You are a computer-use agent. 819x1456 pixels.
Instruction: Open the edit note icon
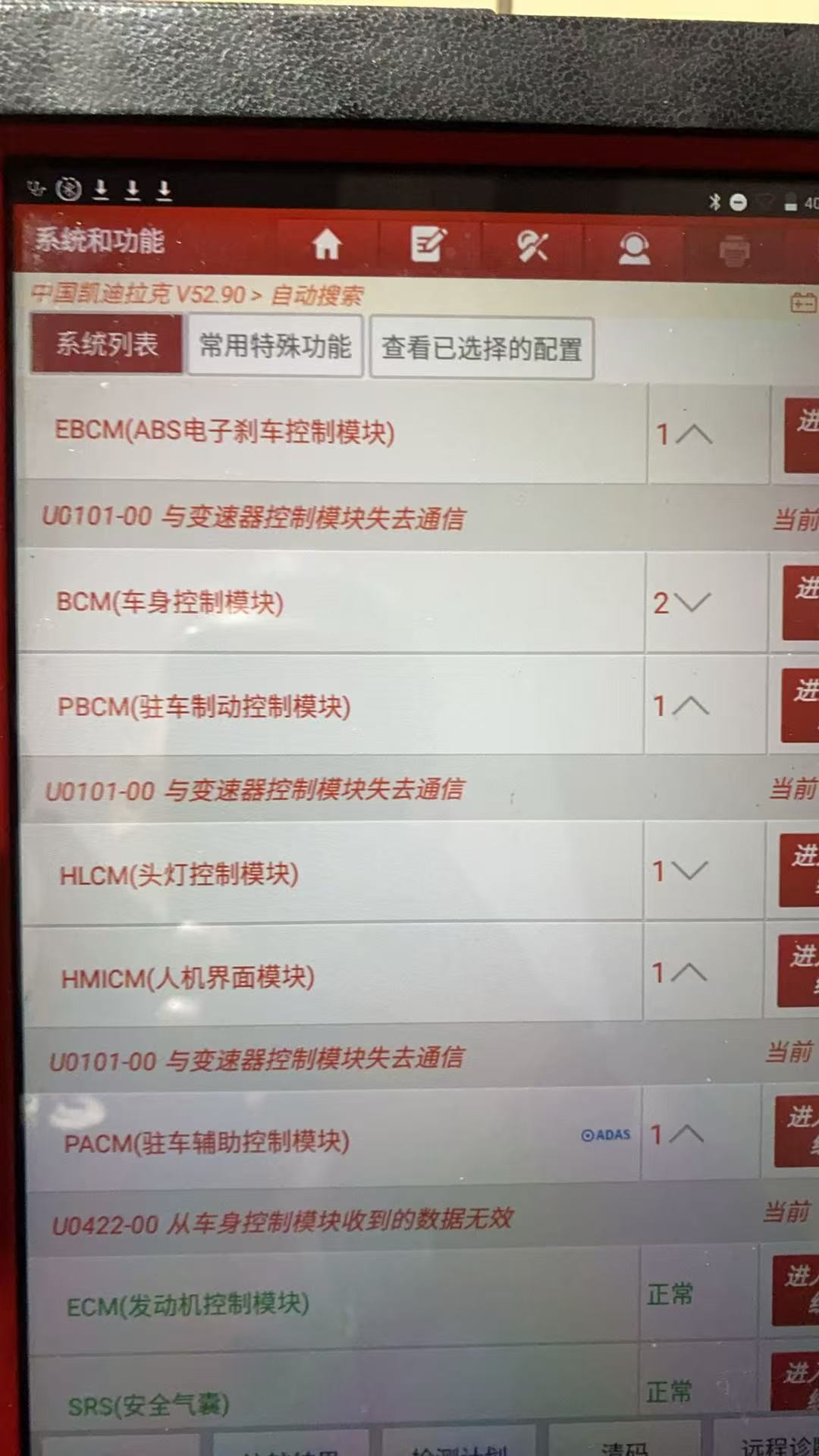[x=428, y=245]
